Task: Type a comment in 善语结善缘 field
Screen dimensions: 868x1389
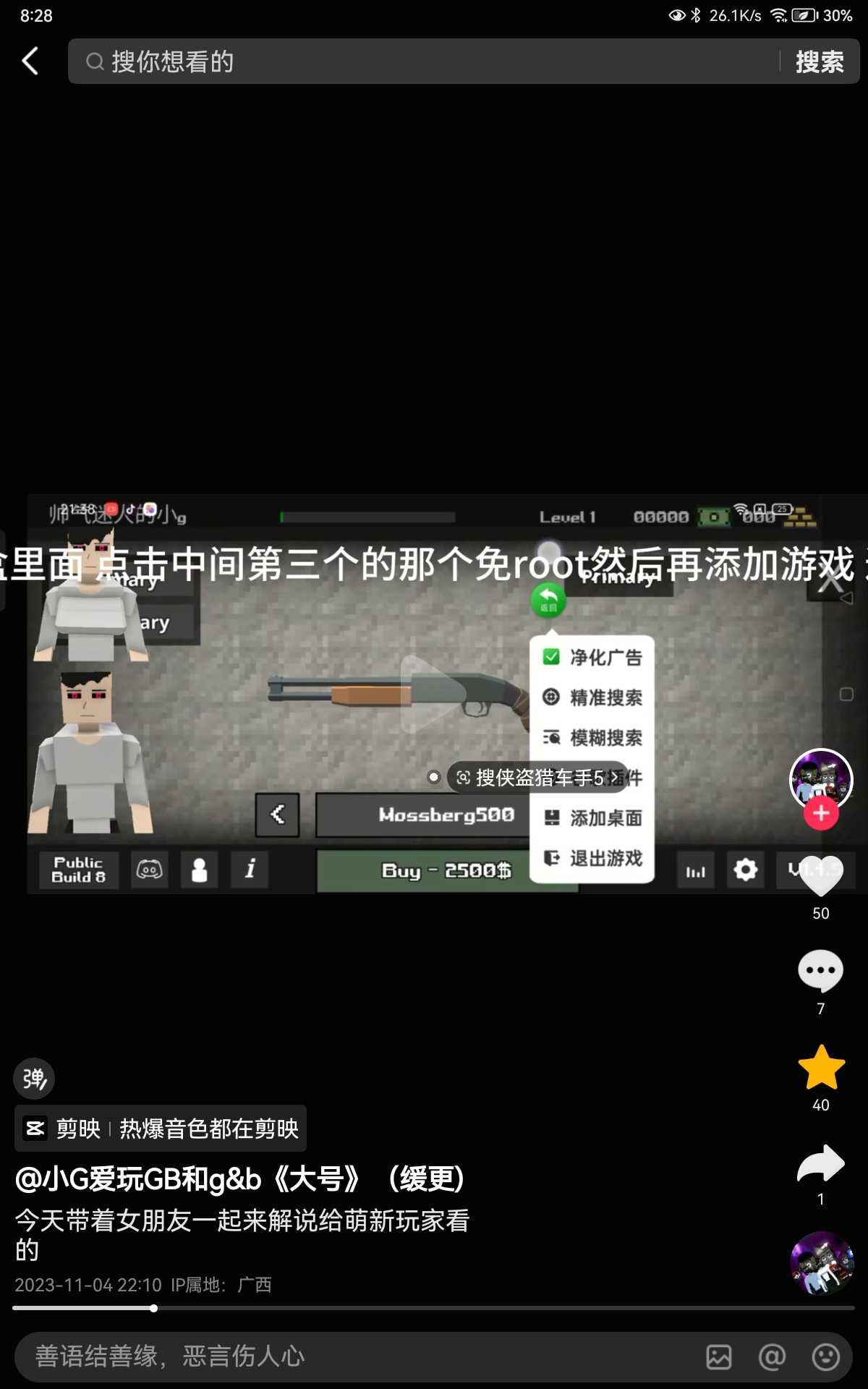Action: click(347, 1356)
